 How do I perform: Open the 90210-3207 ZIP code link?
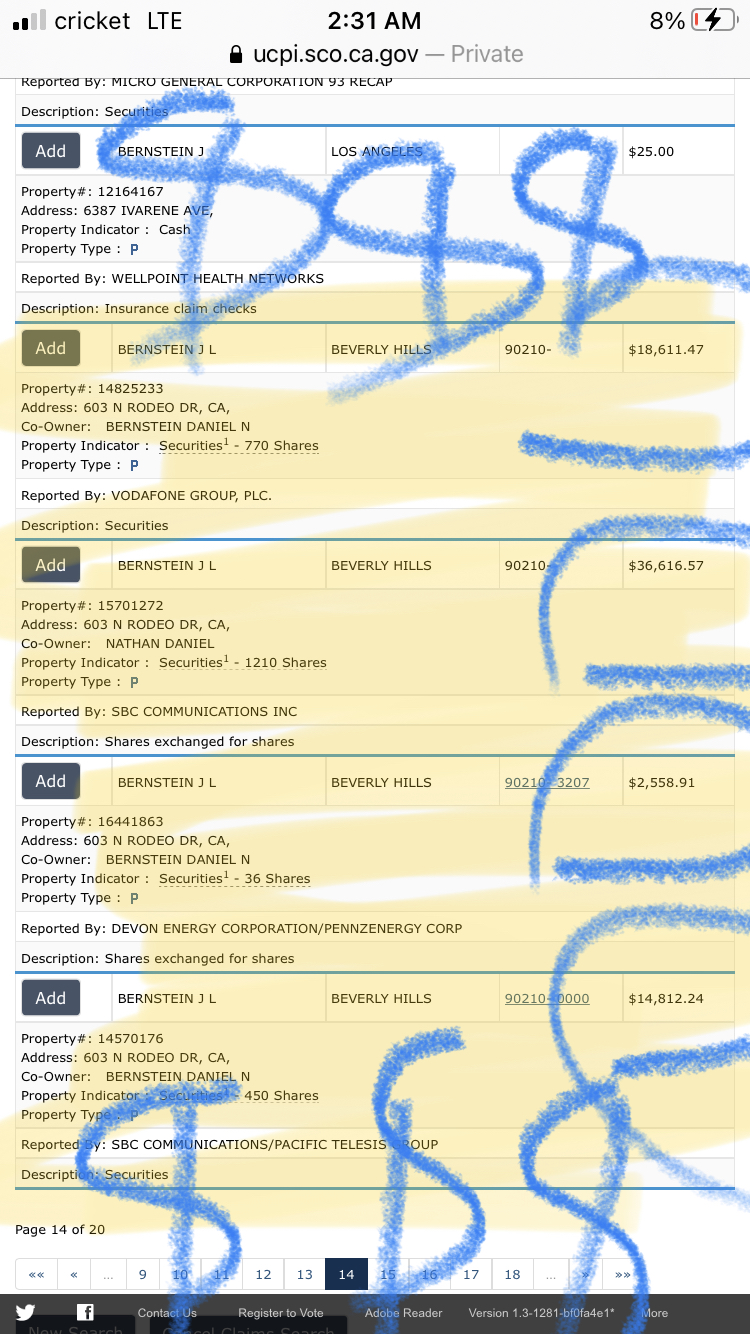547,782
